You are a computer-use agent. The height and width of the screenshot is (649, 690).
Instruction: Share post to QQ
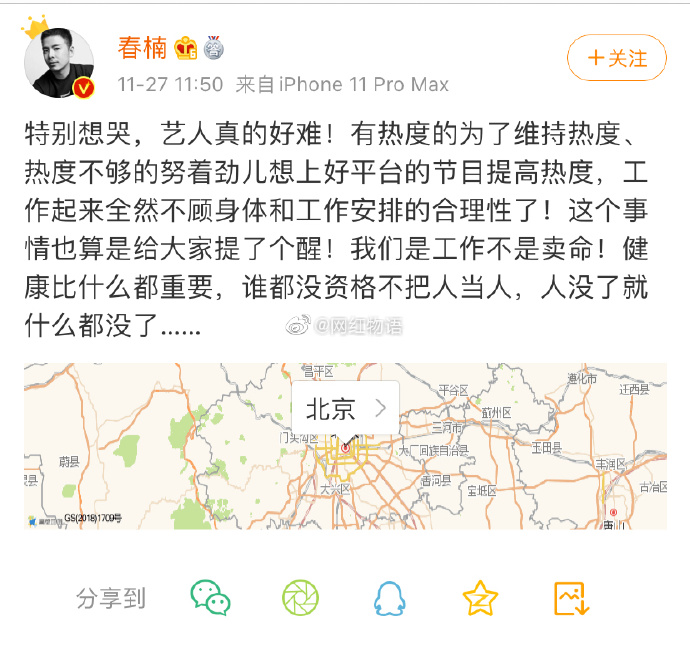(389, 598)
